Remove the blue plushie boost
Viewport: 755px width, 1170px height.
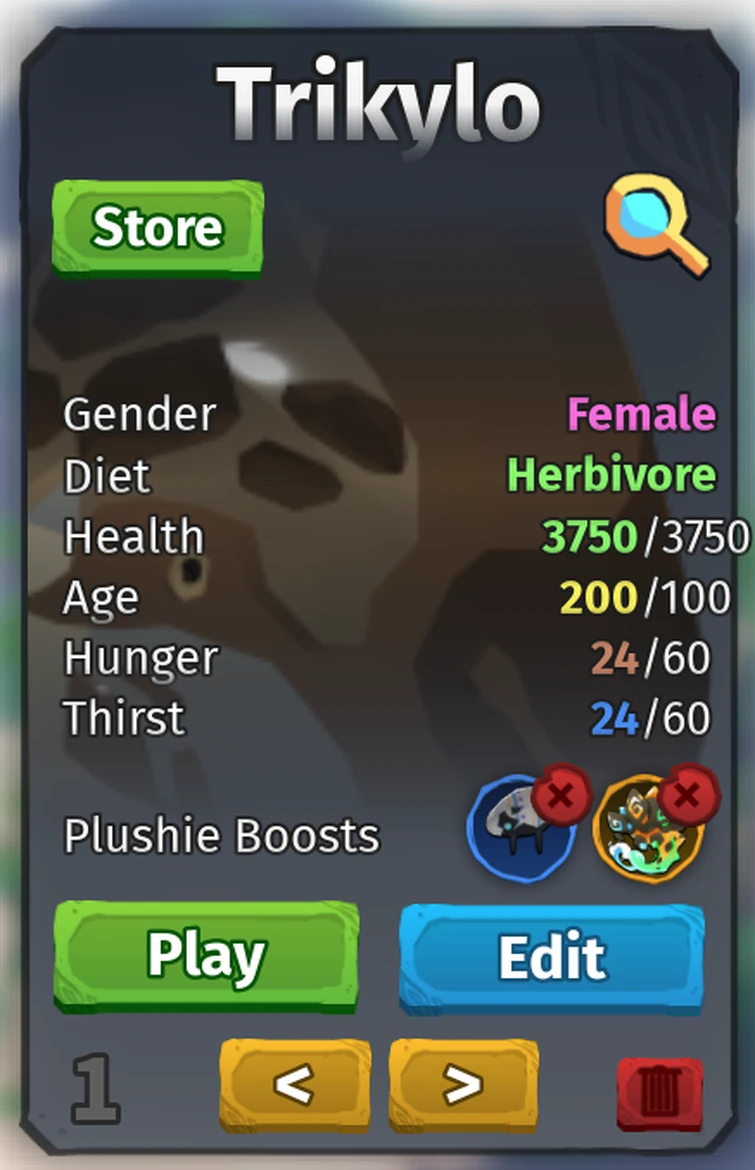561,797
